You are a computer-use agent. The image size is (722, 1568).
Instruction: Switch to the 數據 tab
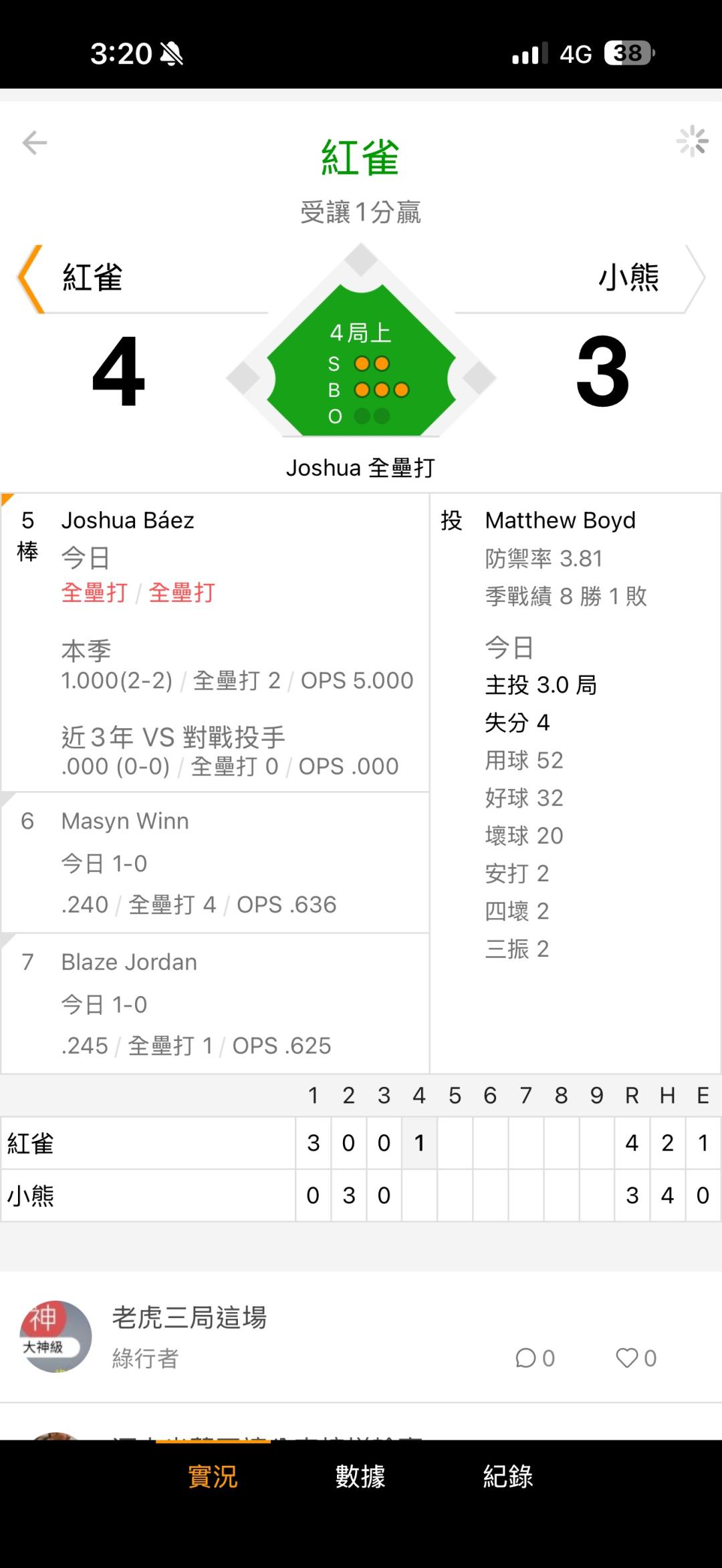pyautogui.click(x=360, y=1476)
